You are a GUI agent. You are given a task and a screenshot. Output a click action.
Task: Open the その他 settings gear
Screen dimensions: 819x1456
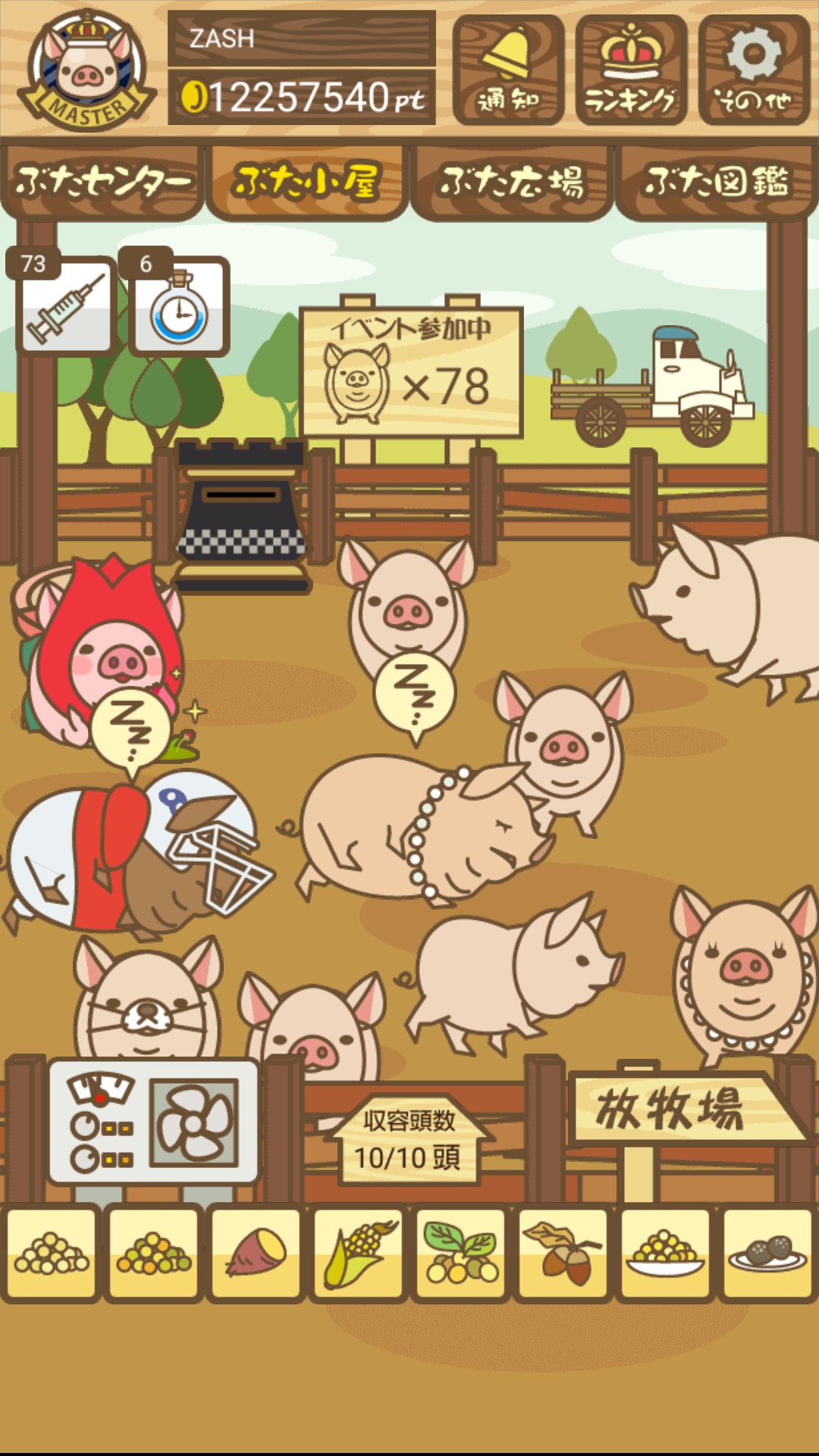754,70
